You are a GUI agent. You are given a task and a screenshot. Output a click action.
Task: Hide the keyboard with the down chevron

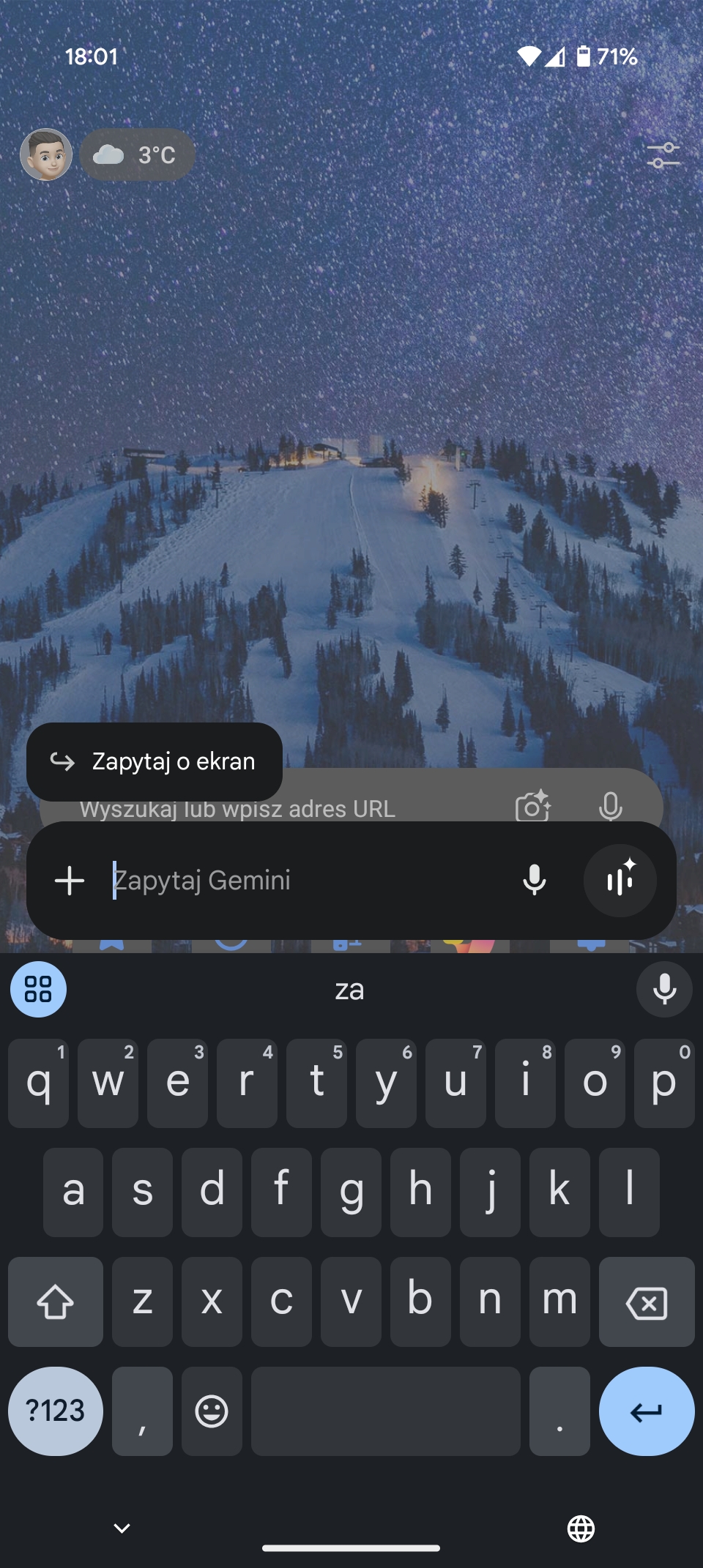point(122,1528)
